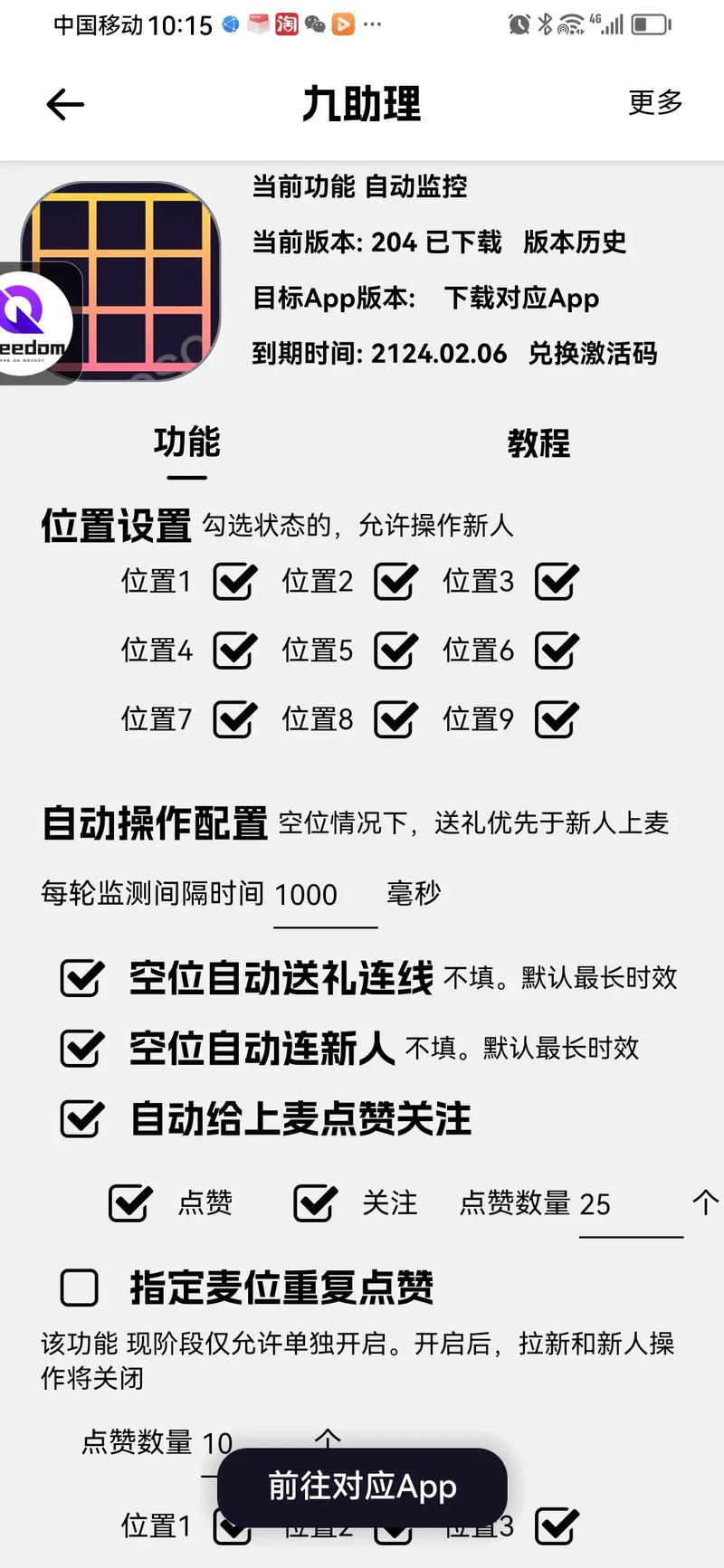Go back using the arrow icon
Screen dimensions: 724x1568
(x=65, y=105)
